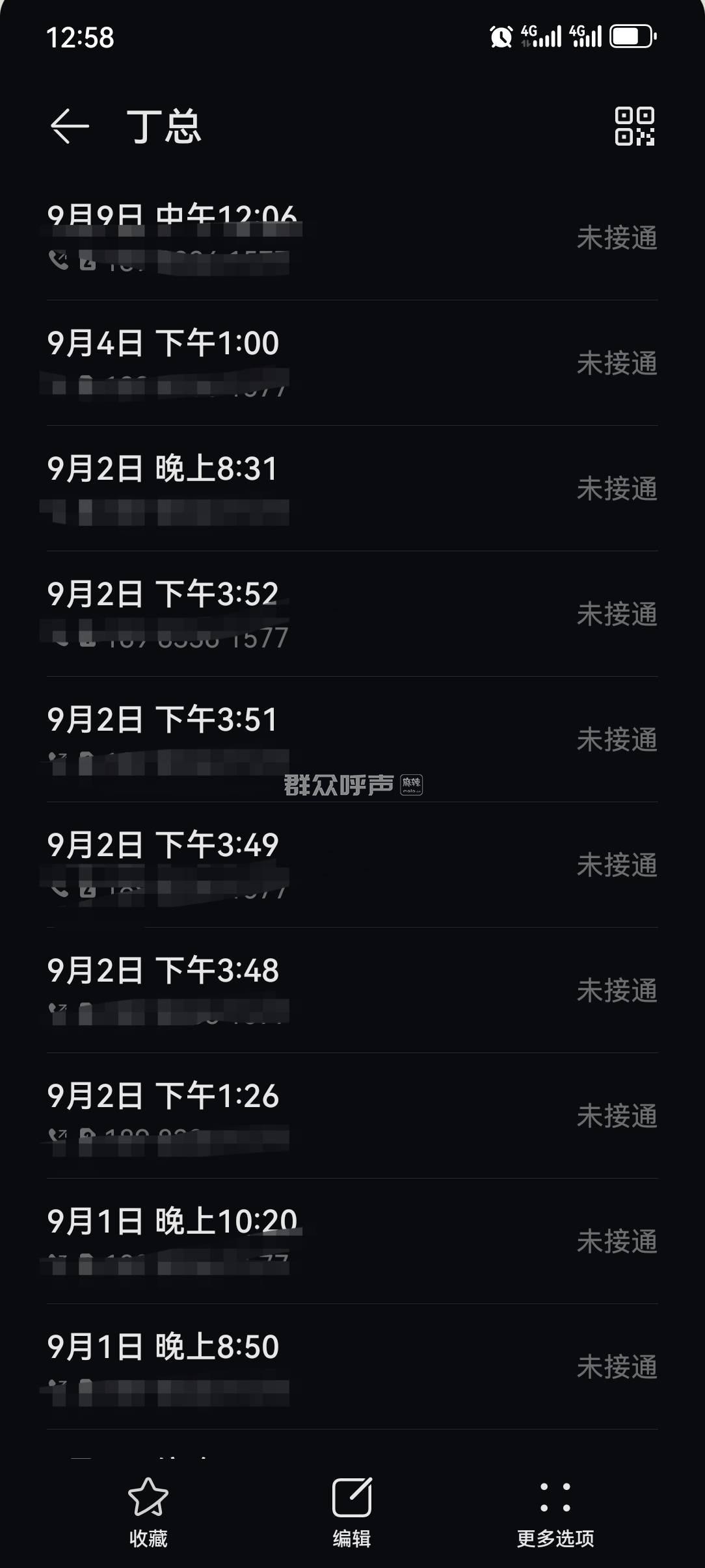The height and width of the screenshot is (1568, 705).
Task: Tap 编辑 to edit the contact
Action: (352, 1512)
